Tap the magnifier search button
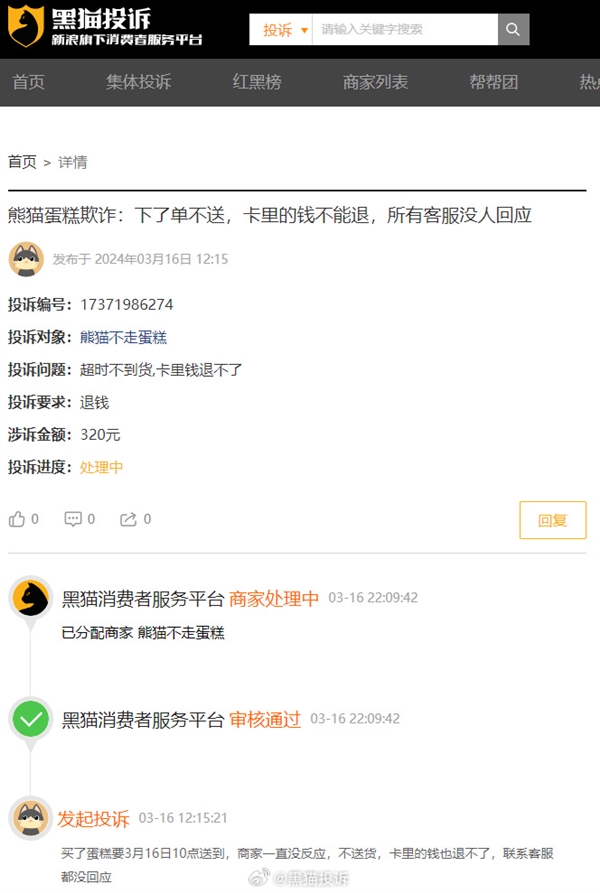 click(513, 30)
